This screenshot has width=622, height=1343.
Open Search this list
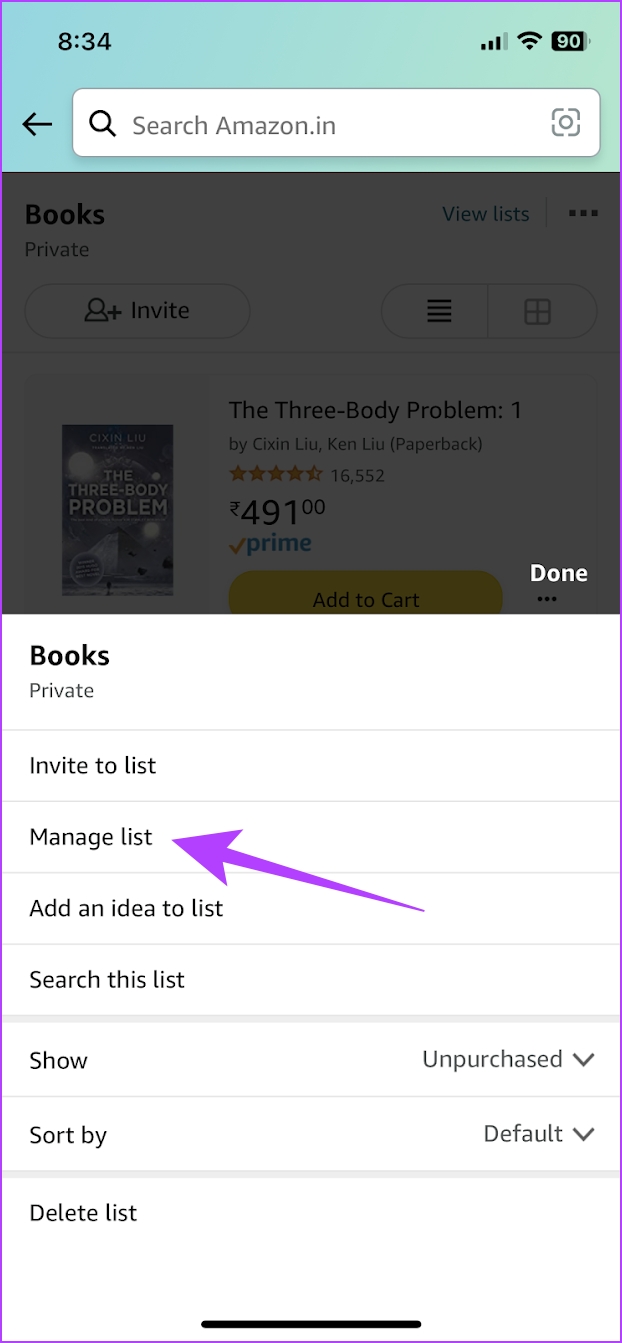point(310,980)
